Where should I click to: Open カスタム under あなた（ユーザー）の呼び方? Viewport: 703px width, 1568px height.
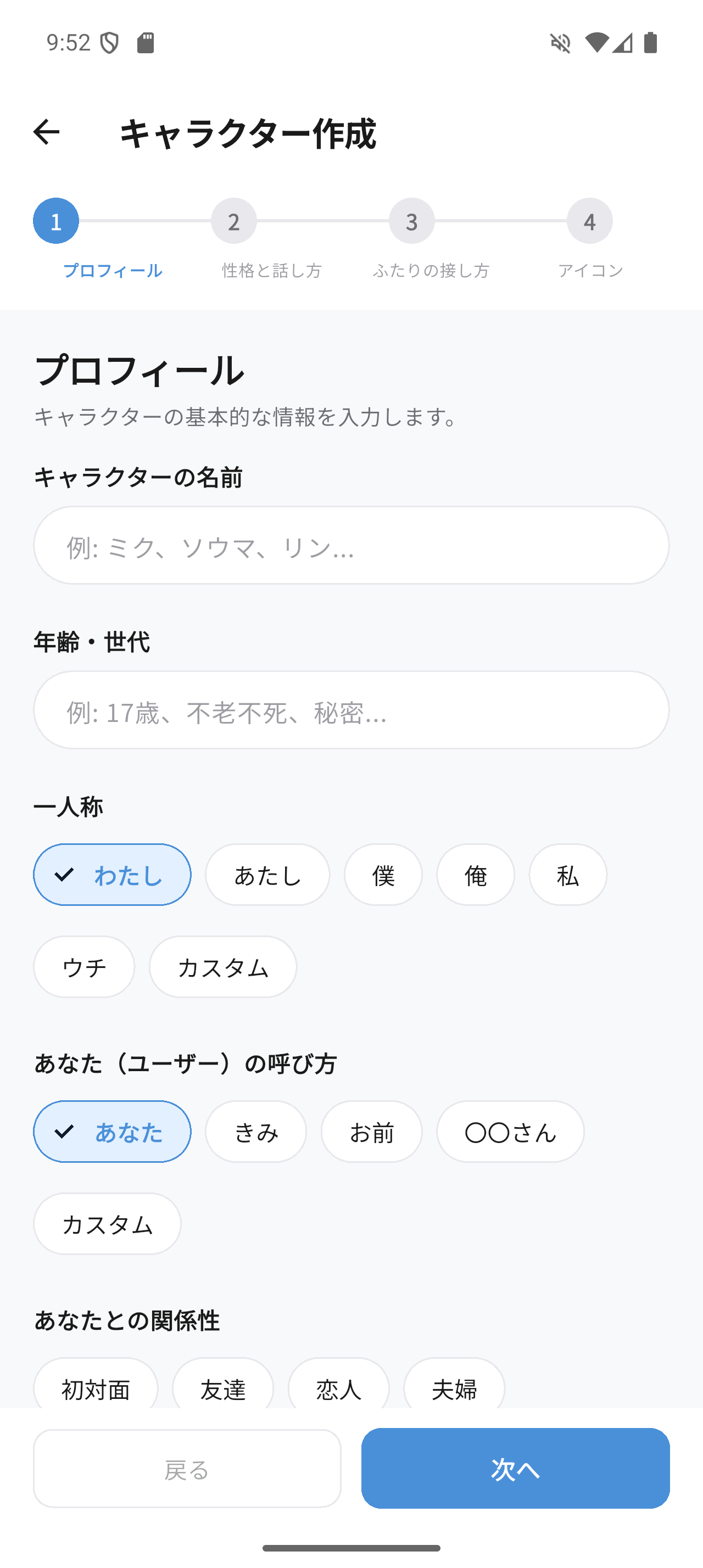click(107, 1223)
